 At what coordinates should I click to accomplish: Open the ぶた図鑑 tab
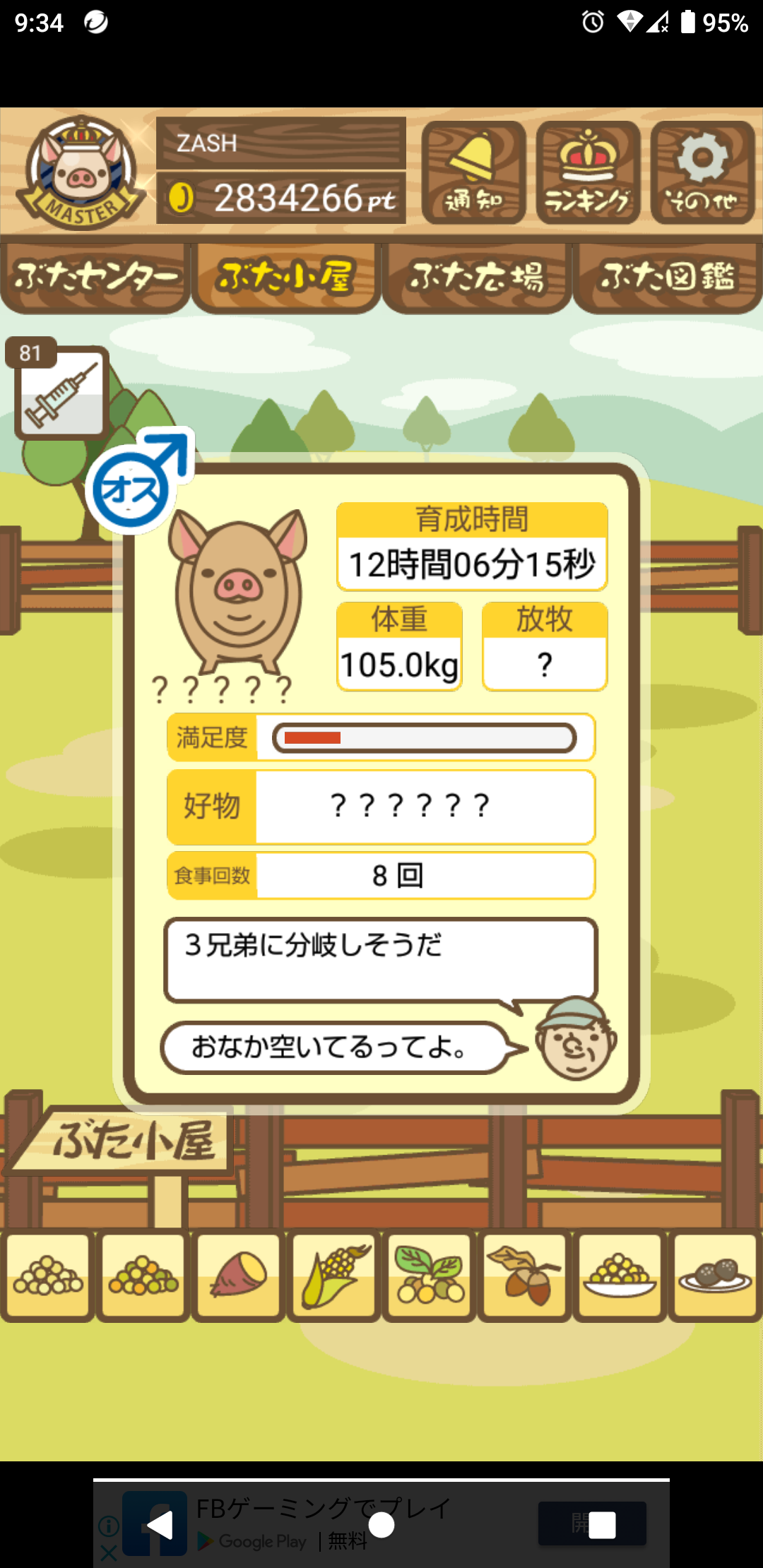(x=668, y=278)
